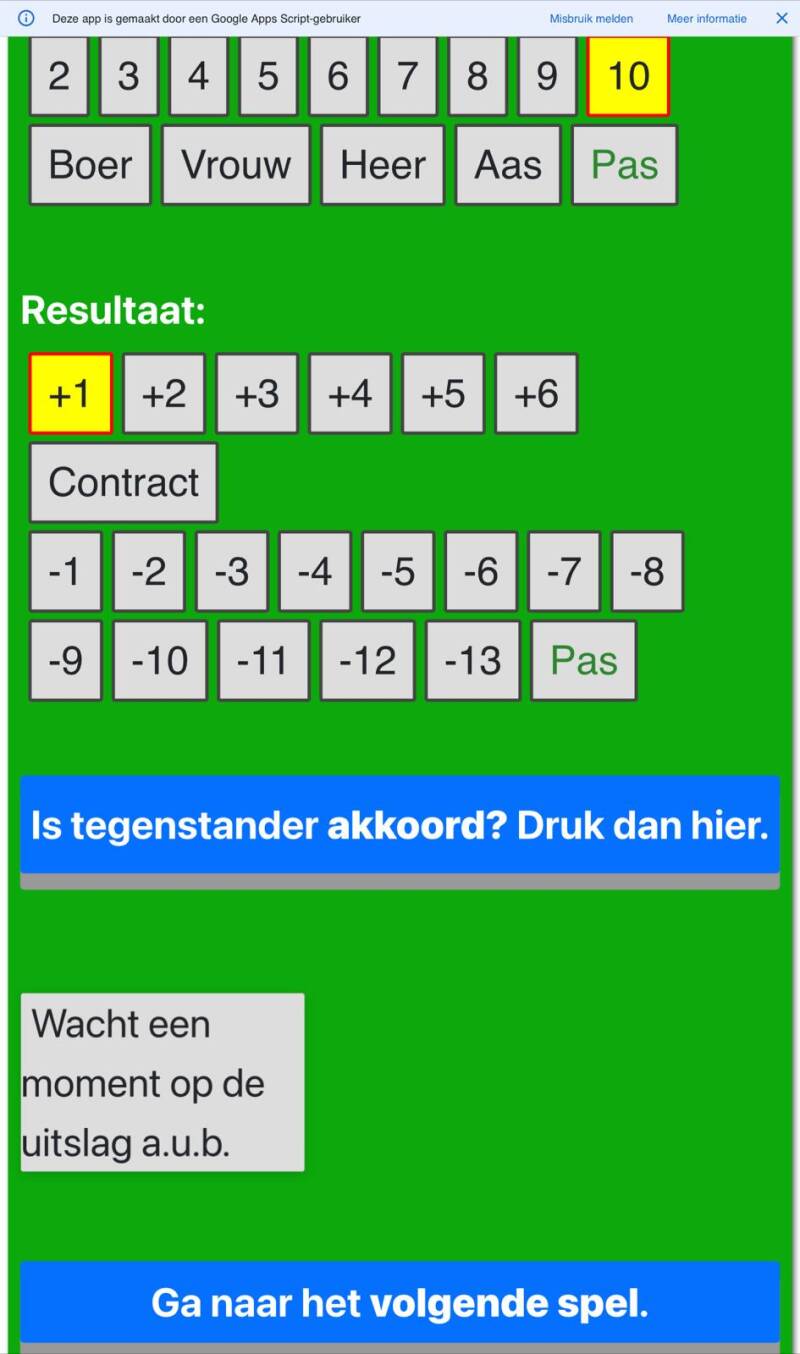Pick the Heer card button
The image size is (800, 1354).
point(382,165)
